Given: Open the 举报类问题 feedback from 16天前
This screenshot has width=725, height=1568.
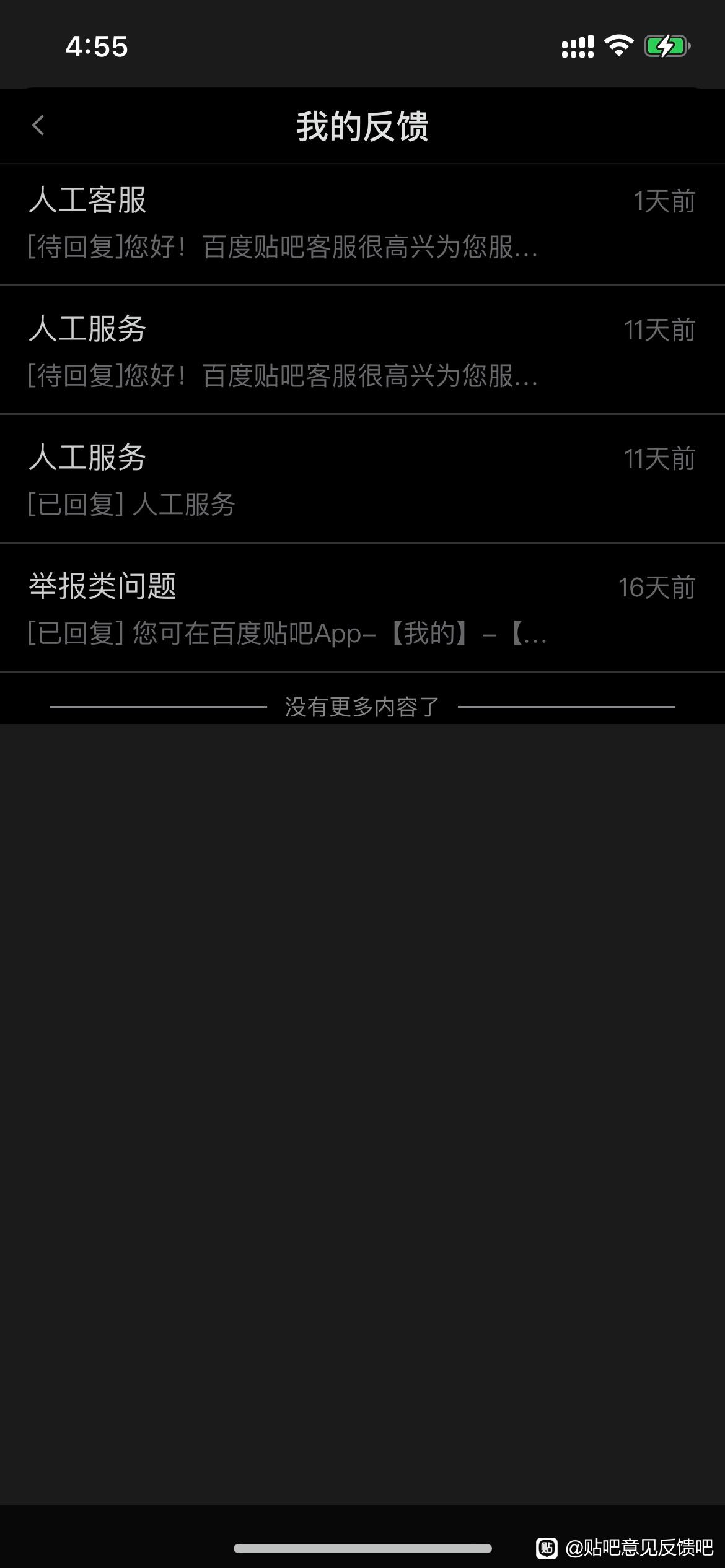Looking at the screenshot, I should pyautogui.click(x=362, y=609).
